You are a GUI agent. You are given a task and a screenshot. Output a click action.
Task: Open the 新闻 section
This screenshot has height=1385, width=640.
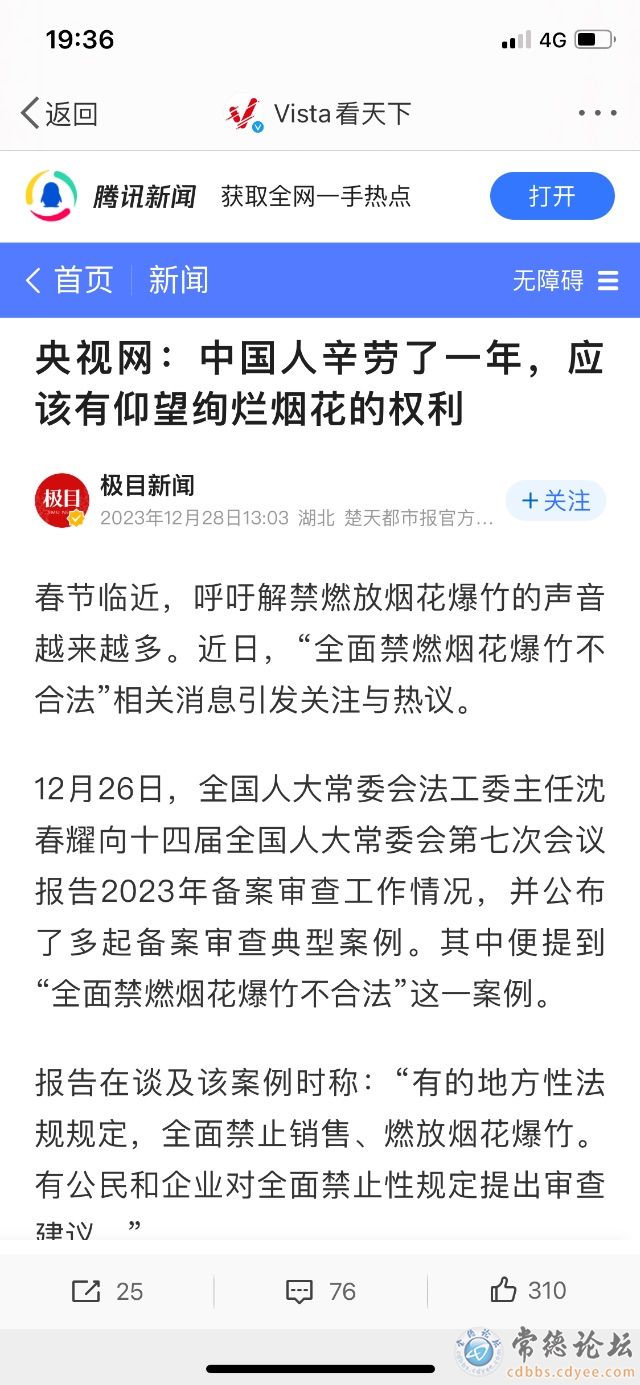[178, 280]
